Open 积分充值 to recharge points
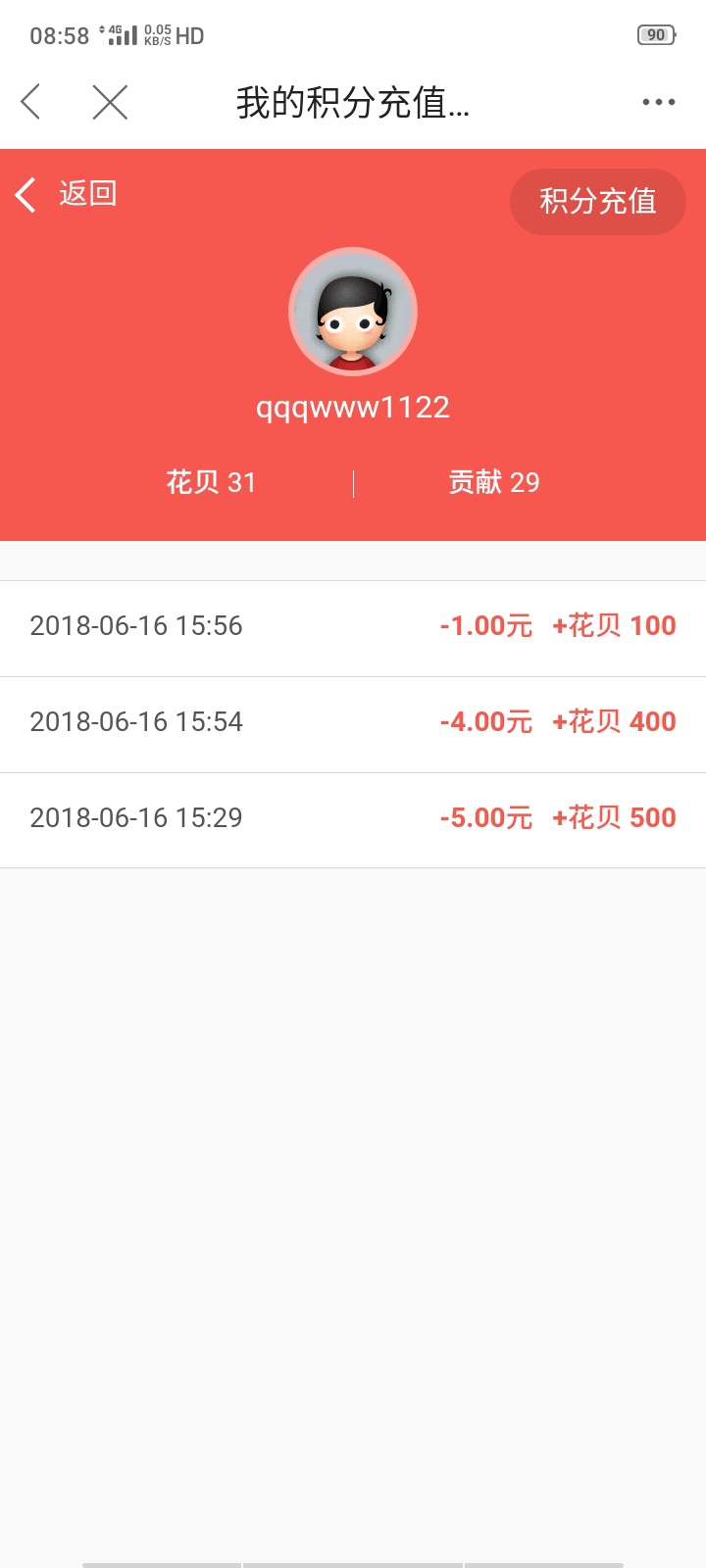 coord(597,201)
